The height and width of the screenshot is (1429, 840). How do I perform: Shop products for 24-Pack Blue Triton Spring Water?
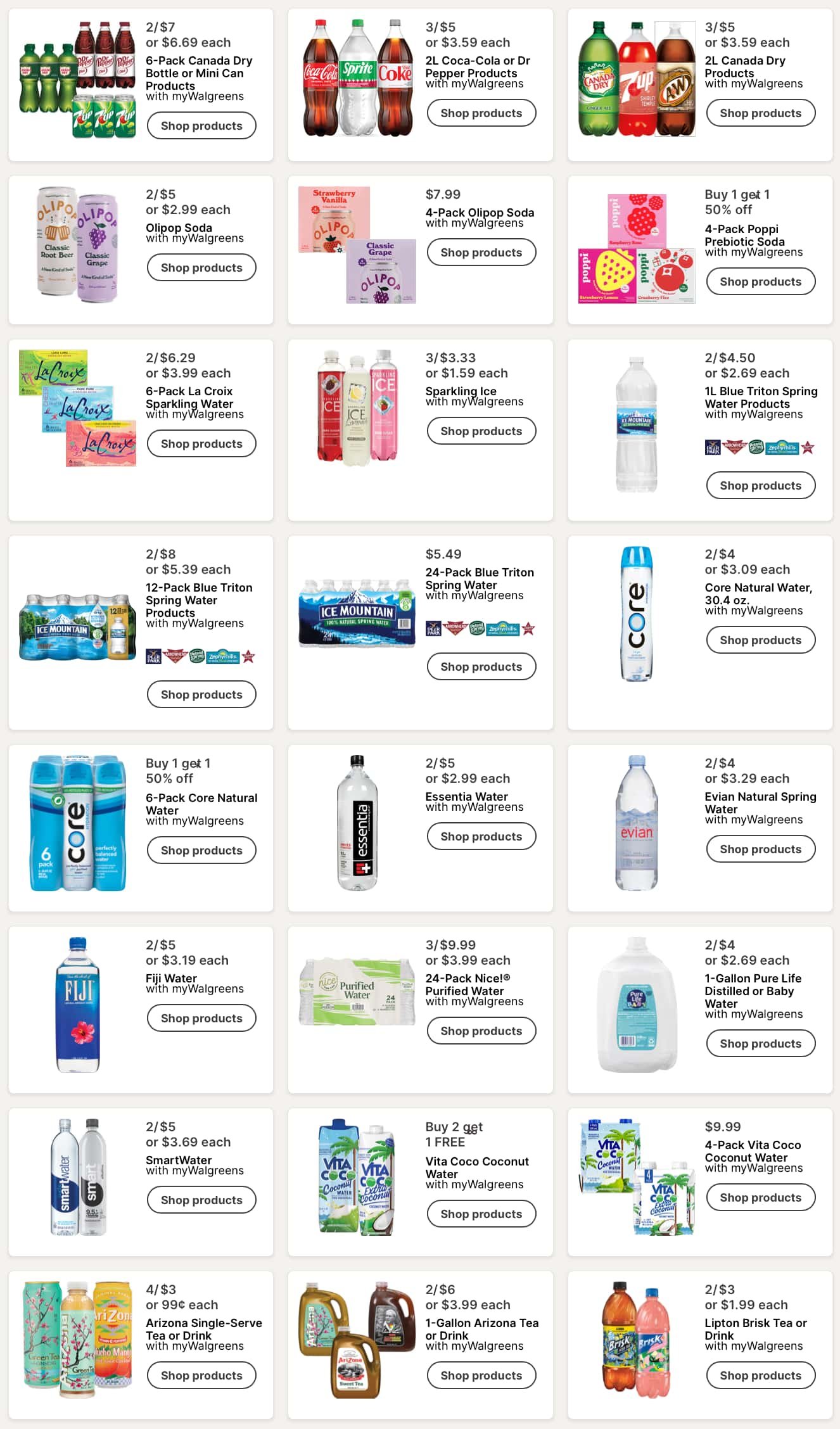481,666
